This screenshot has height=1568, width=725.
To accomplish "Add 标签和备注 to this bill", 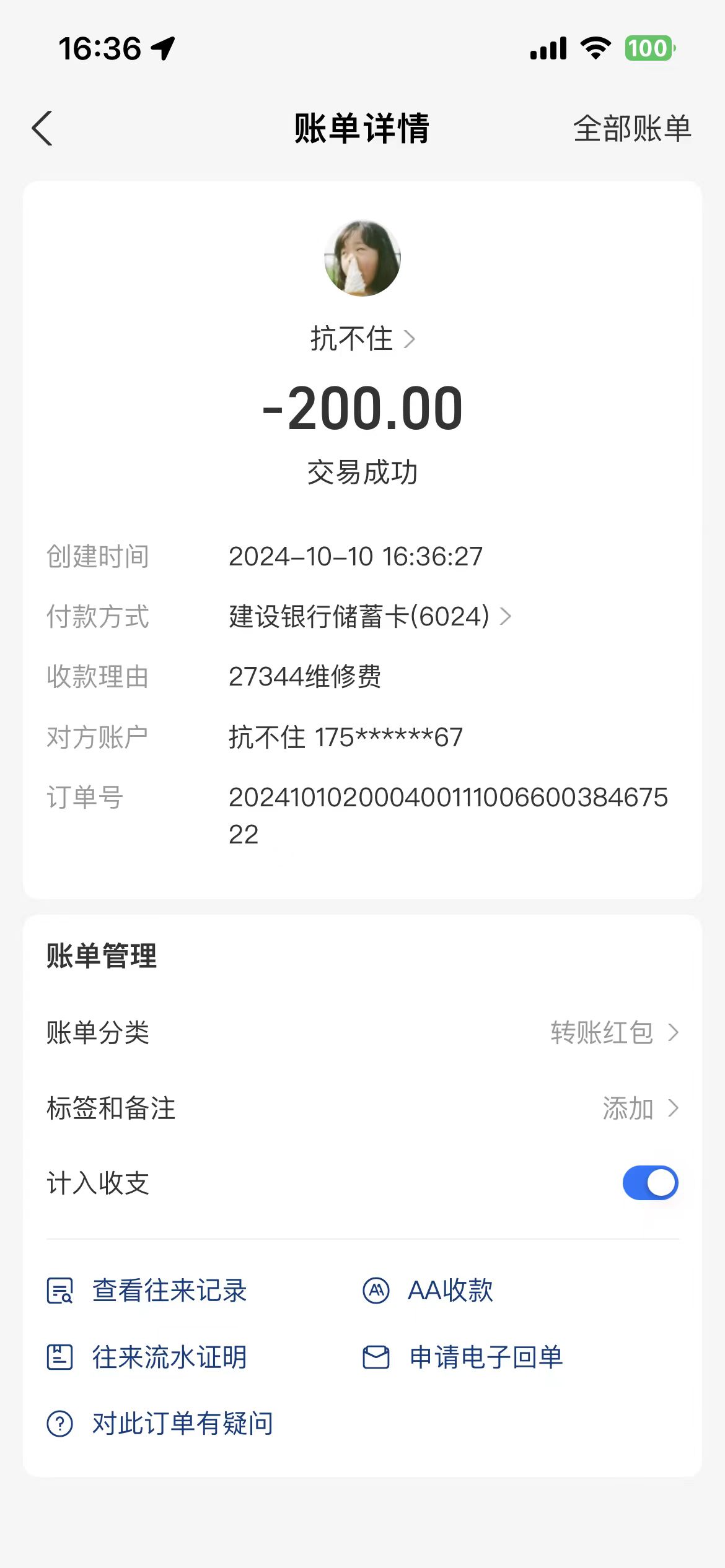I will click(x=639, y=1108).
